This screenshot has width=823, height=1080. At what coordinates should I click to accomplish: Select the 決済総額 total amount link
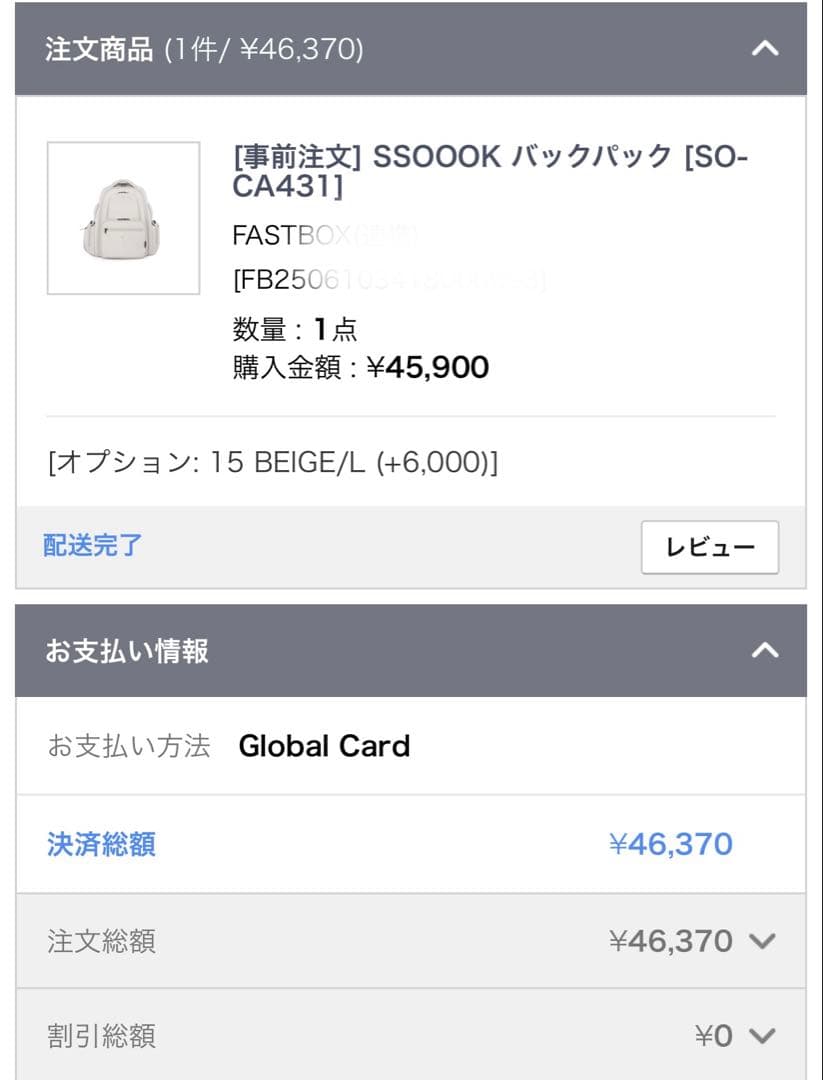[x=100, y=845]
